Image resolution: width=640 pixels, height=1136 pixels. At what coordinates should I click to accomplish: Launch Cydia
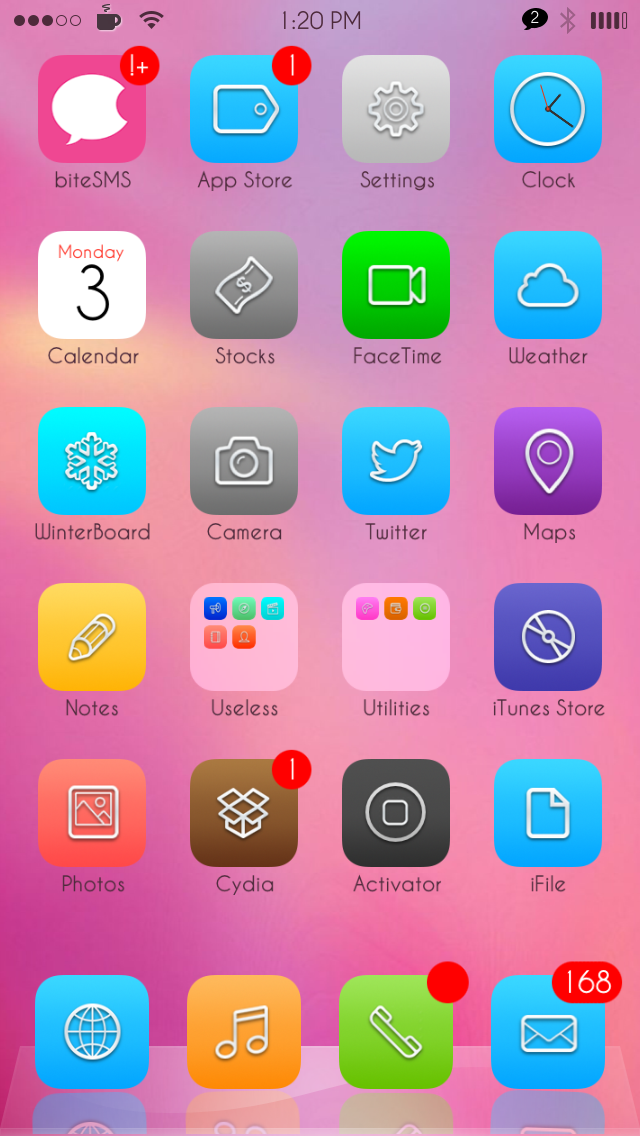tap(244, 813)
